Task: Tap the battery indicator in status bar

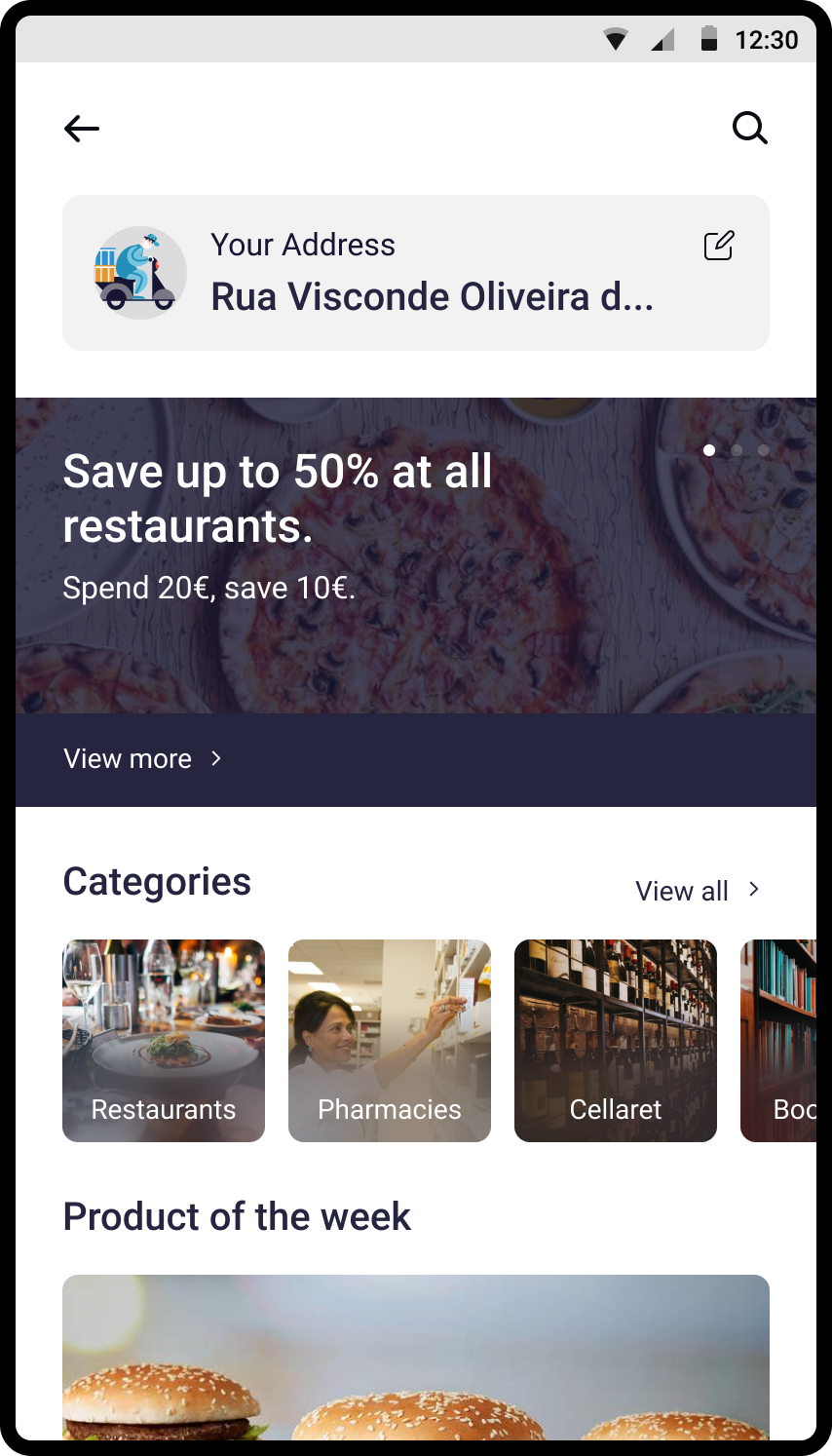Action: (x=707, y=40)
